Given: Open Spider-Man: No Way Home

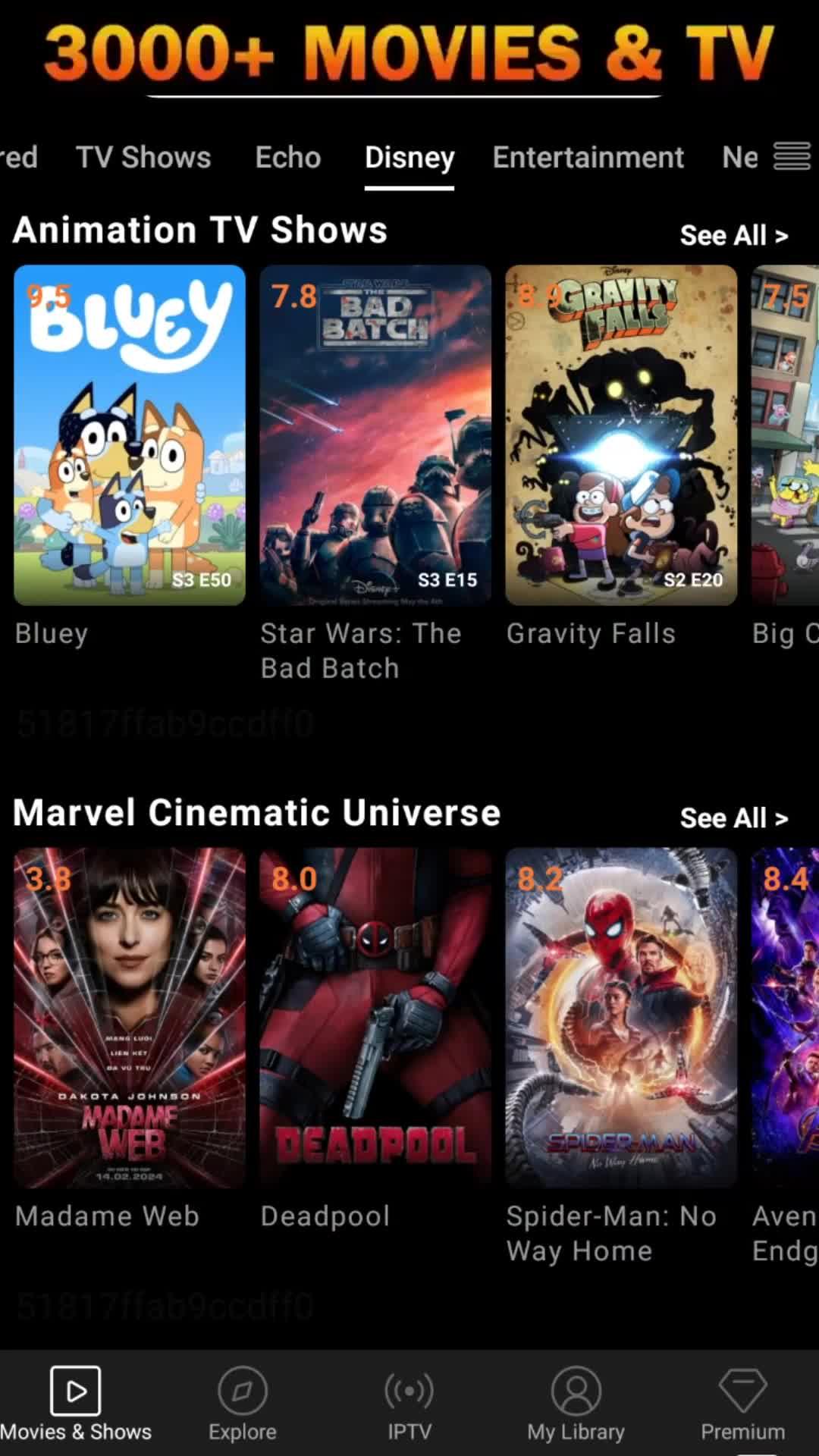Looking at the screenshot, I should (621, 1018).
